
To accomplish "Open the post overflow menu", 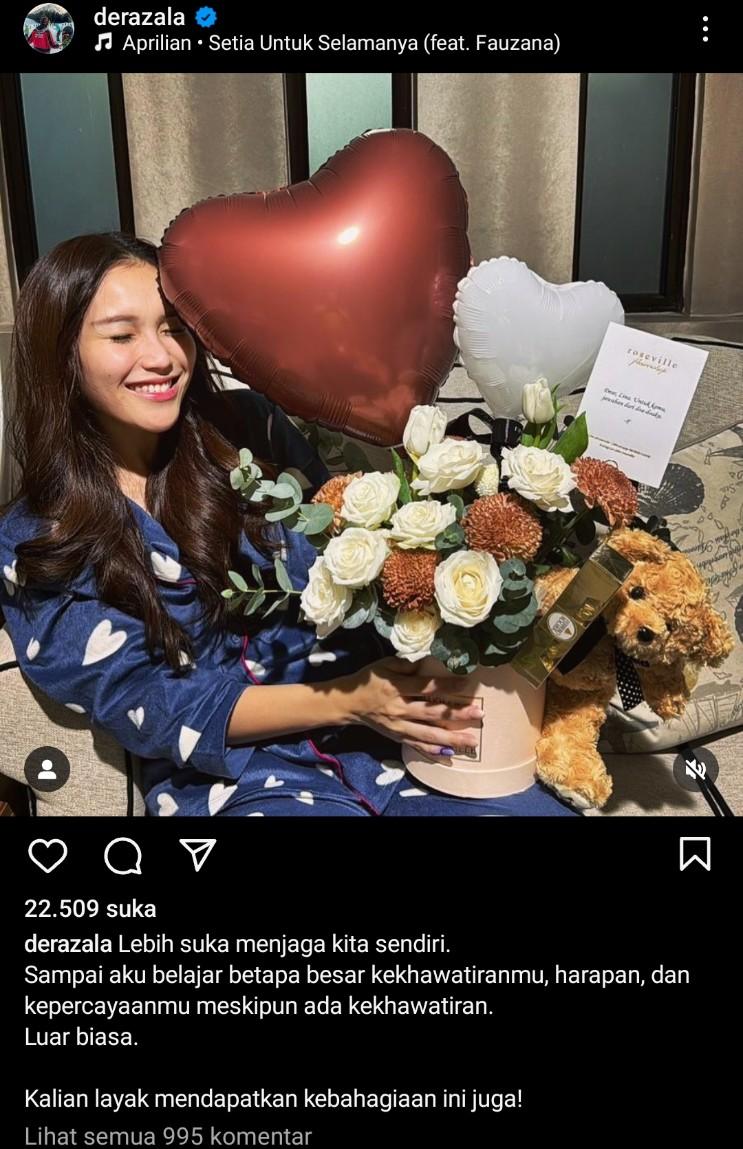I will 705,29.
